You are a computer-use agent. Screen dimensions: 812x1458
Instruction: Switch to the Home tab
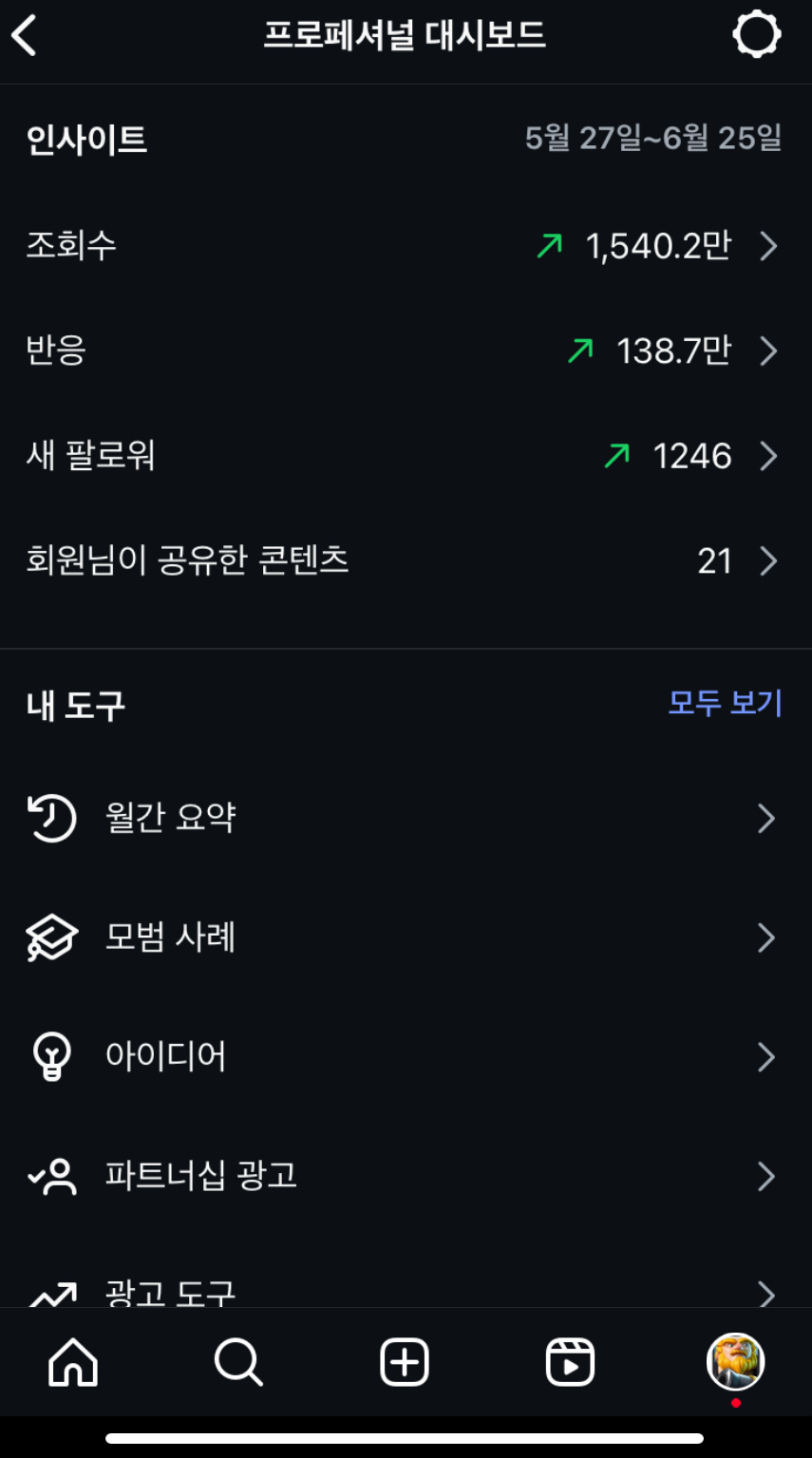pos(73,1363)
